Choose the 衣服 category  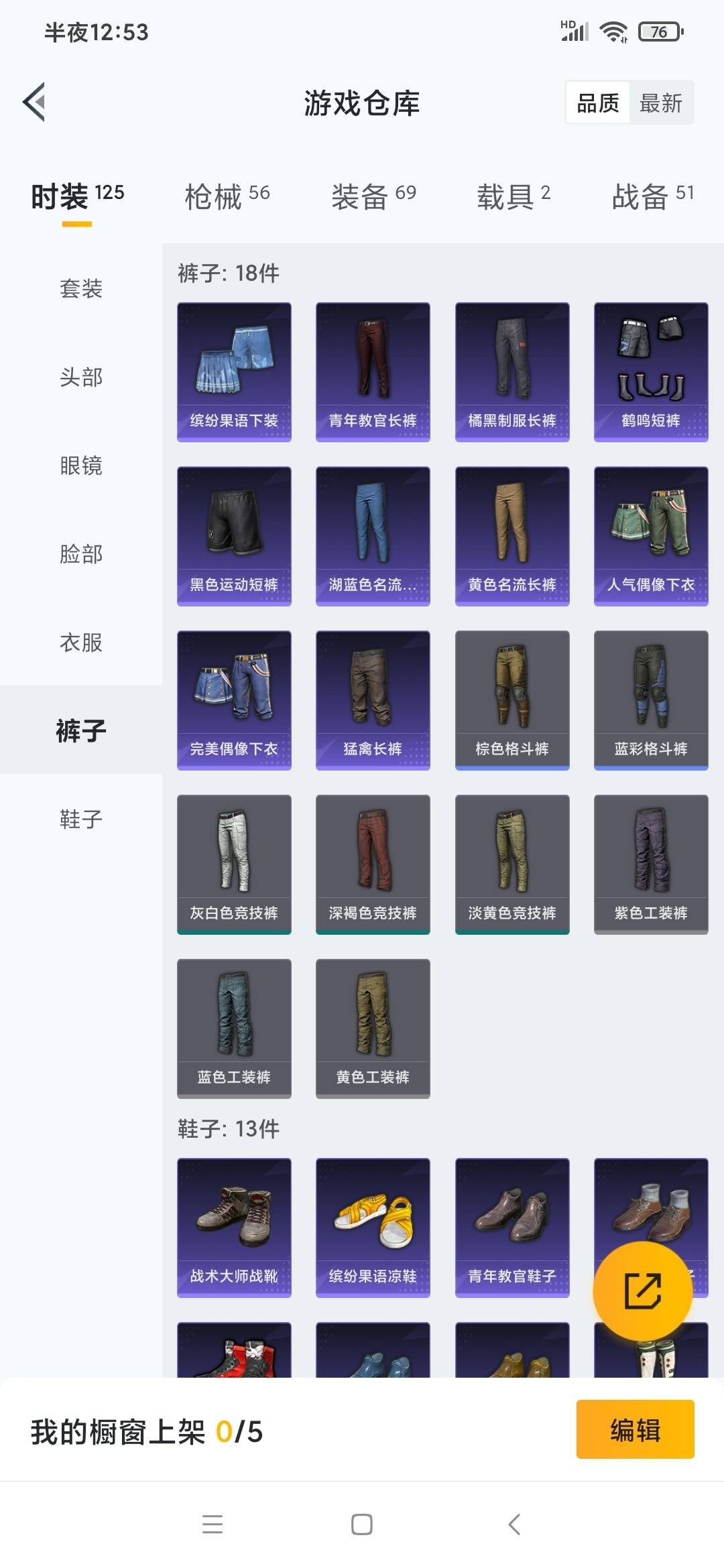pos(81,643)
